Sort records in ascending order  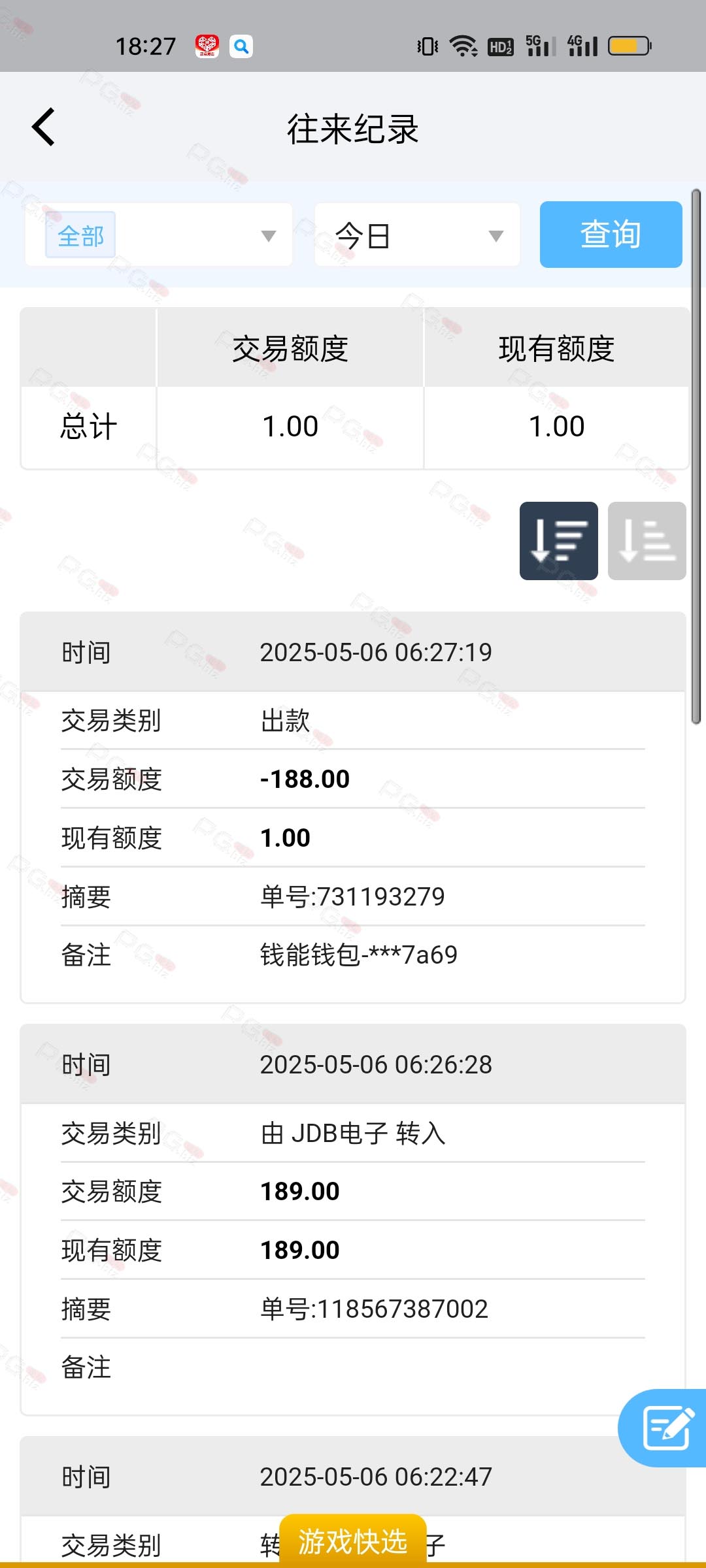(647, 541)
